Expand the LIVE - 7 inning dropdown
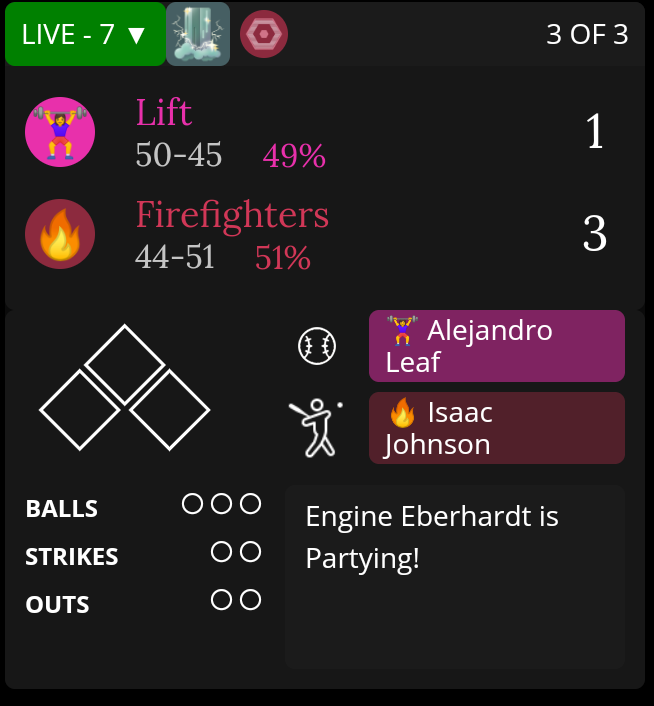The image size is (654, 706). click(85, 34)
